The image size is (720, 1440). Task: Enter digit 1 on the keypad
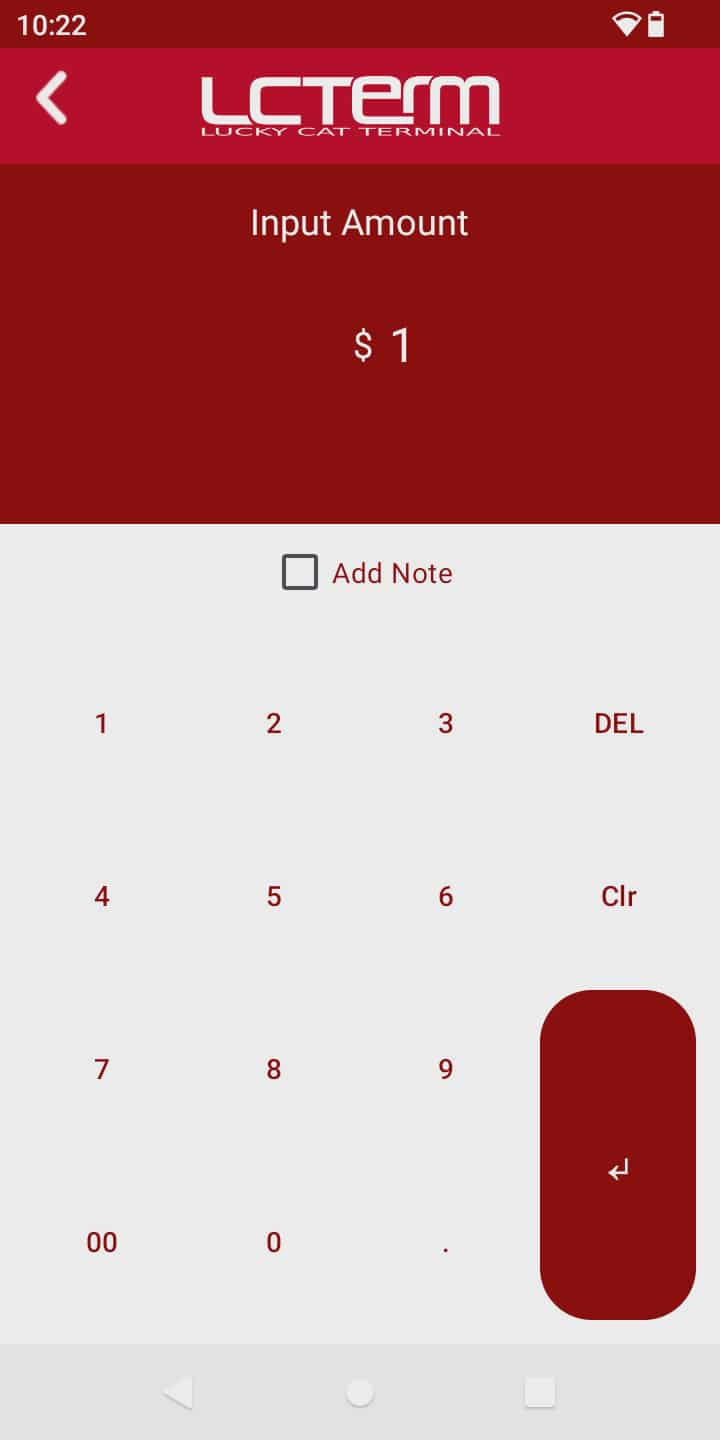[101, 724]
